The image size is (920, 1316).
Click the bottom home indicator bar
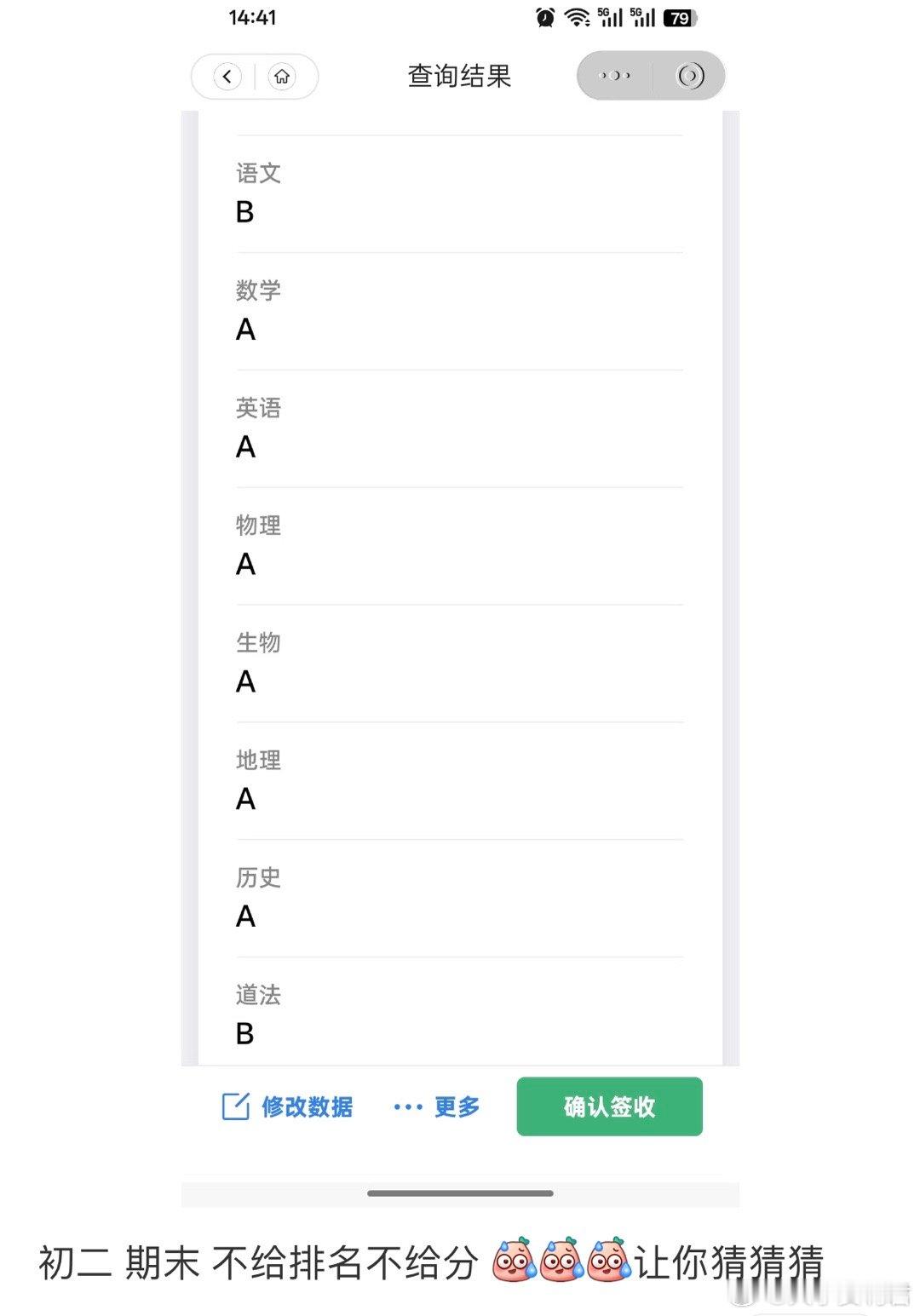460,1191
